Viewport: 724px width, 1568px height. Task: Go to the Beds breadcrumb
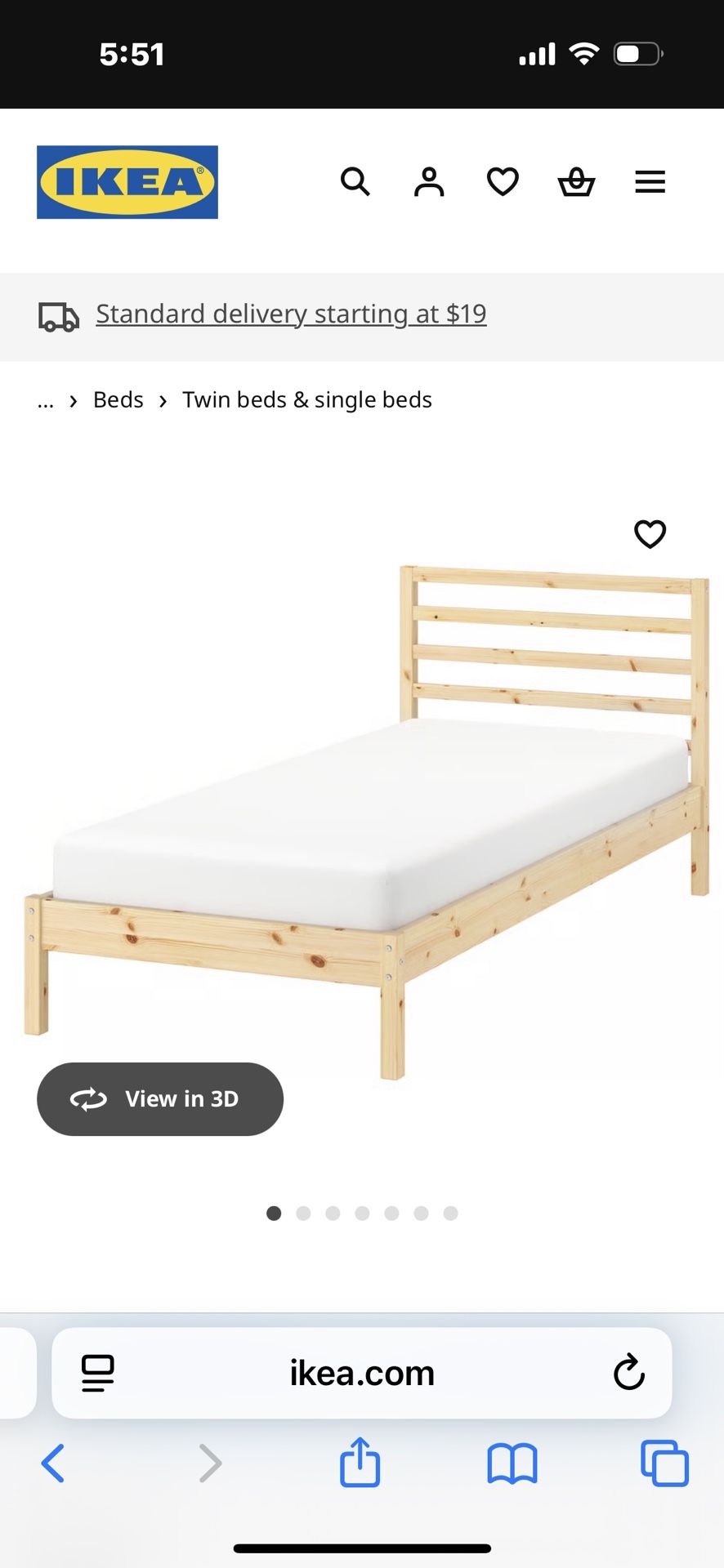(x=118, y=400)
